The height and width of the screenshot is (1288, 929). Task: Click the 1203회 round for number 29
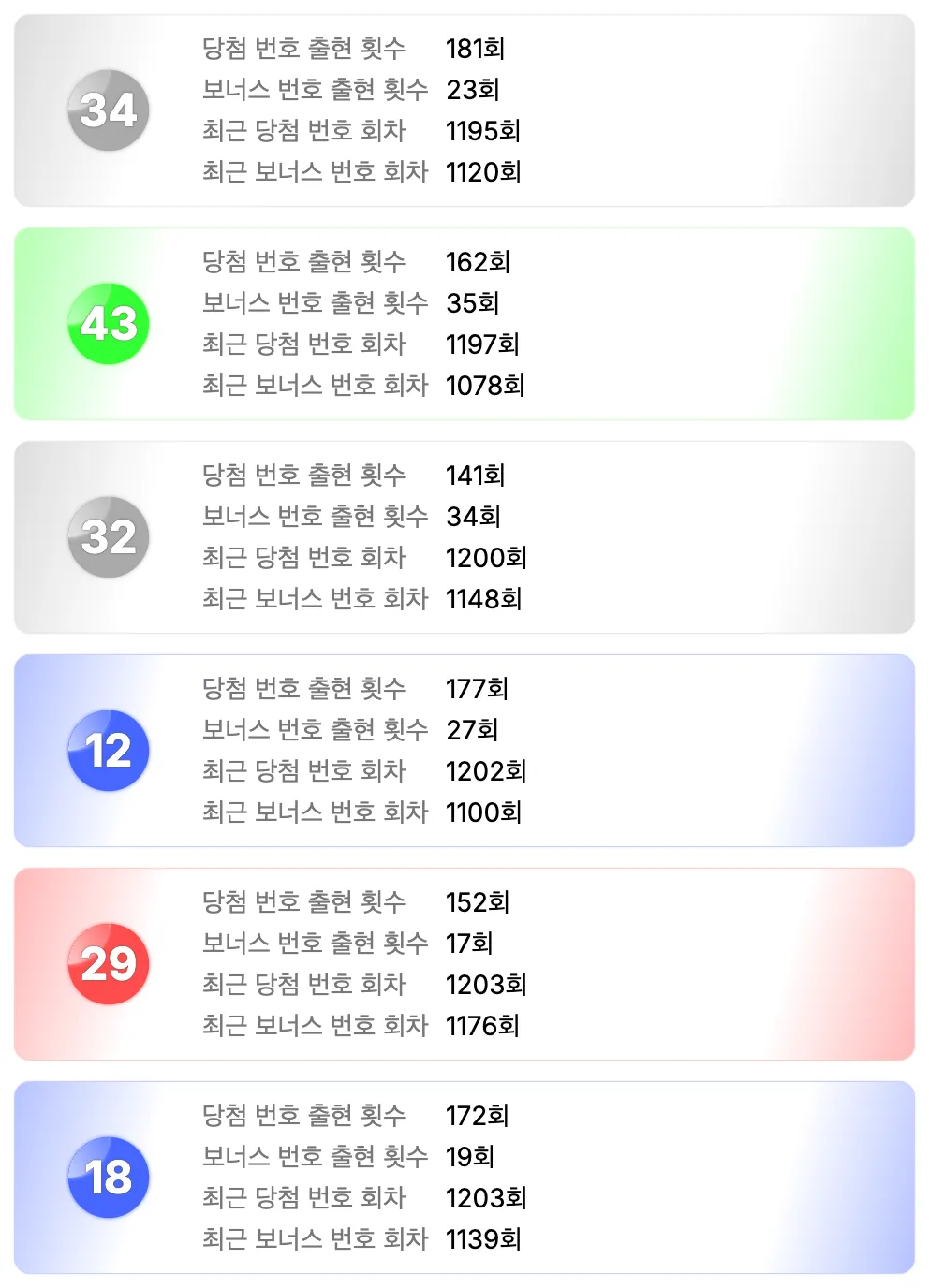(x=487, y=984)
